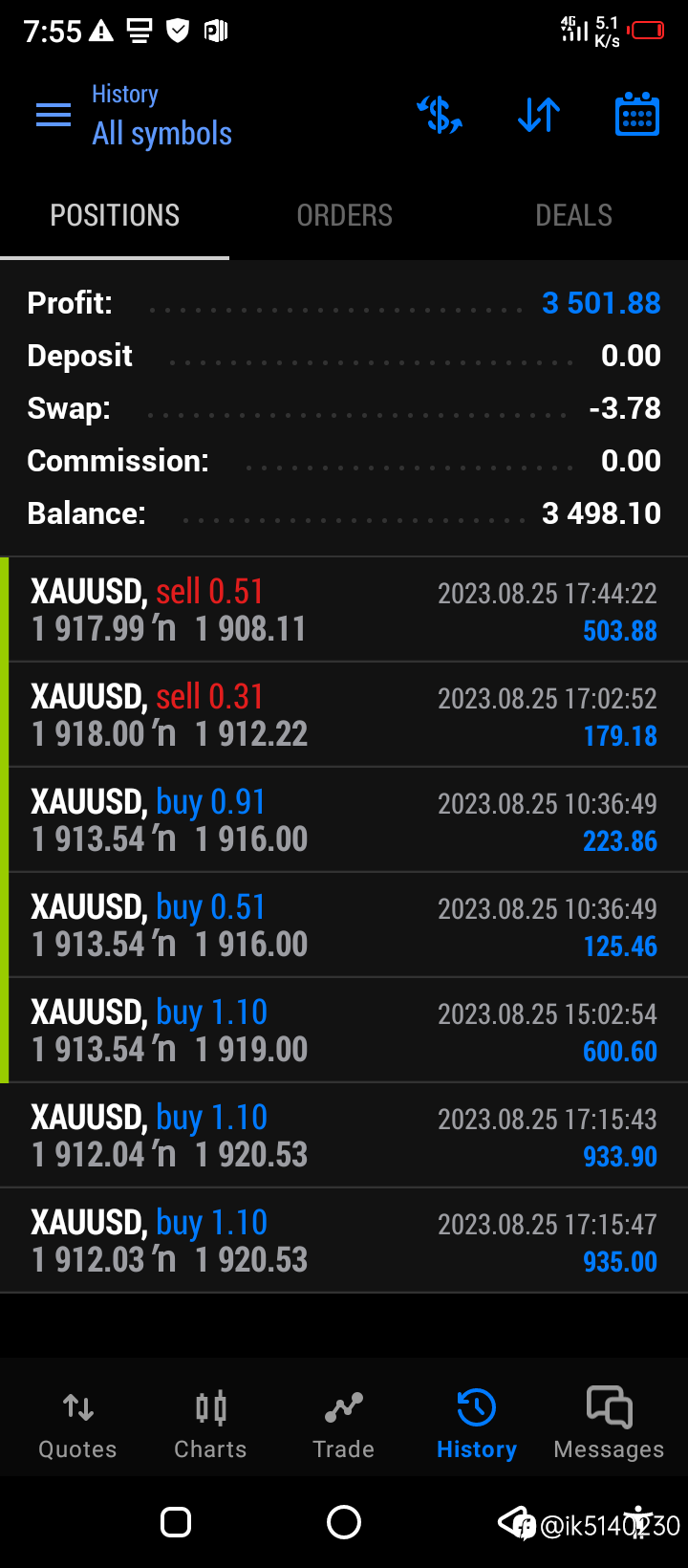Open the position with profit 933.90
This screenshot has width=688, height=1568.
pos(344,1135)
